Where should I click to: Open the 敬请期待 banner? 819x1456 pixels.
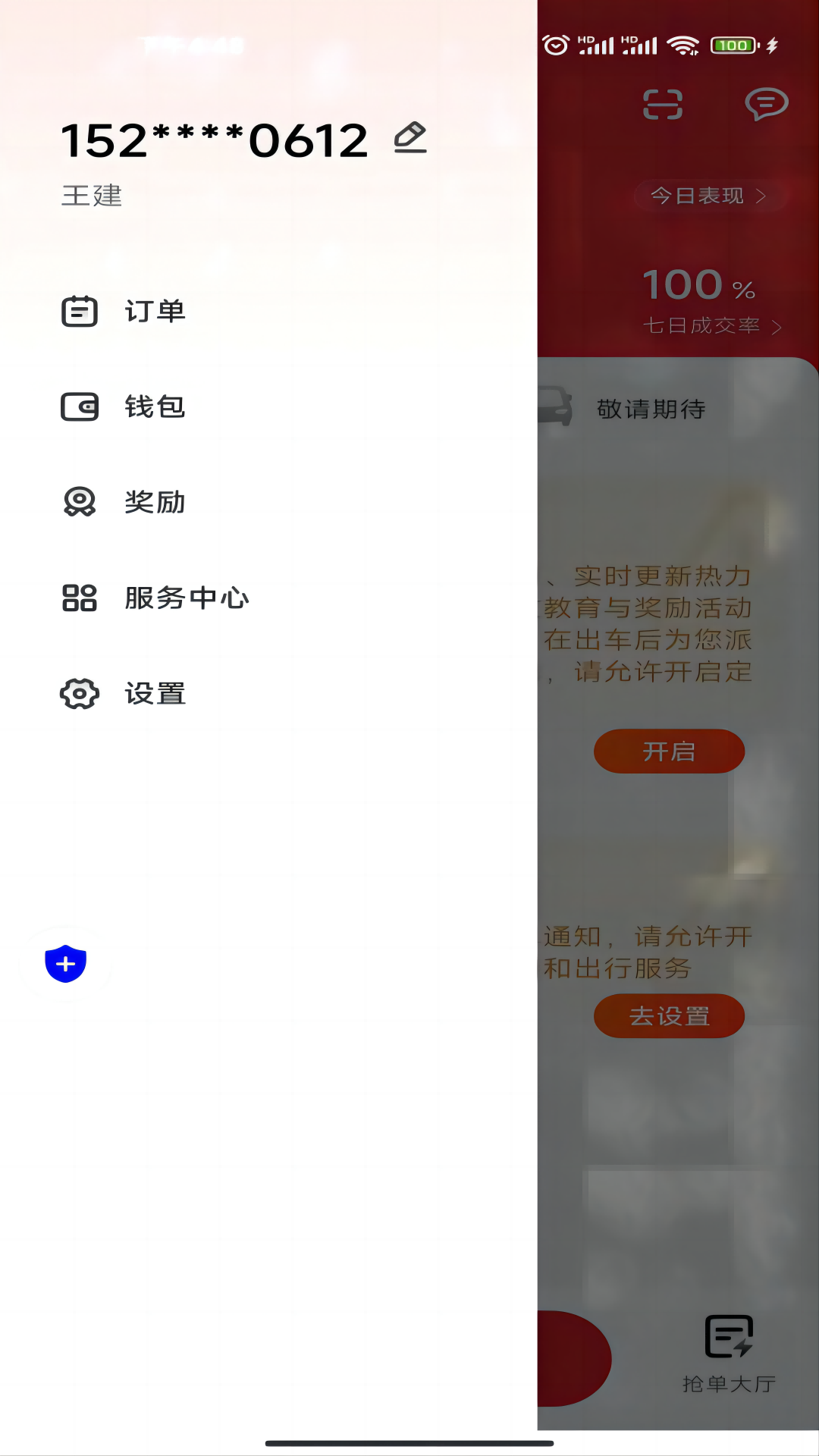pos(649,408)
